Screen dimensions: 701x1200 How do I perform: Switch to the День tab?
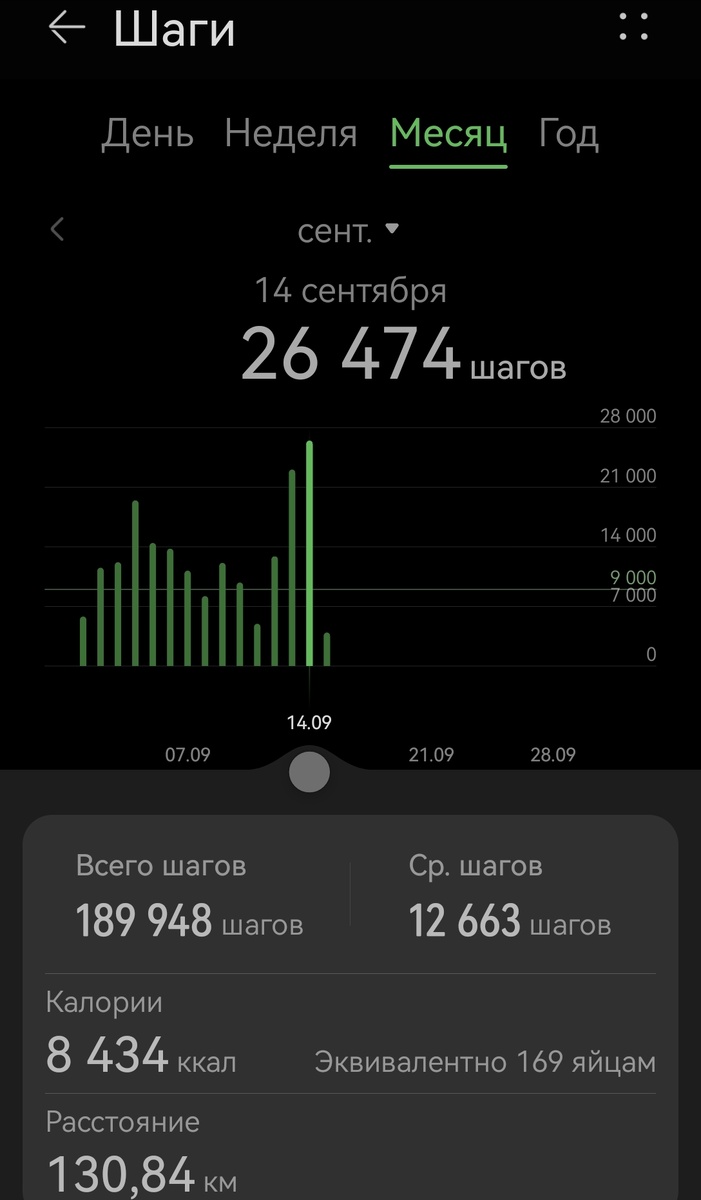coord(147,133)
